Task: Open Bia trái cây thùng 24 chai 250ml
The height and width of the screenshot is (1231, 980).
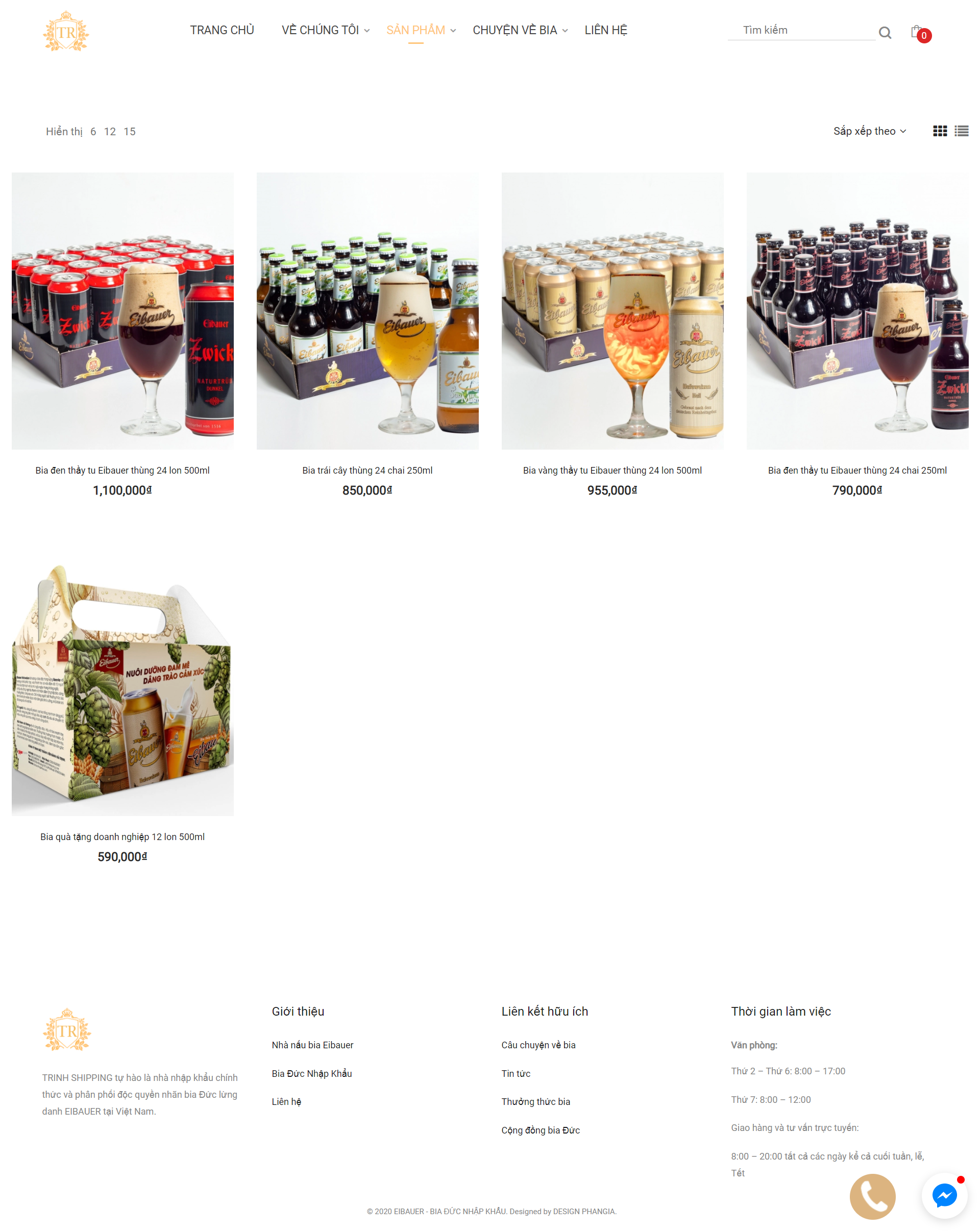Action: tap(367, 471)
